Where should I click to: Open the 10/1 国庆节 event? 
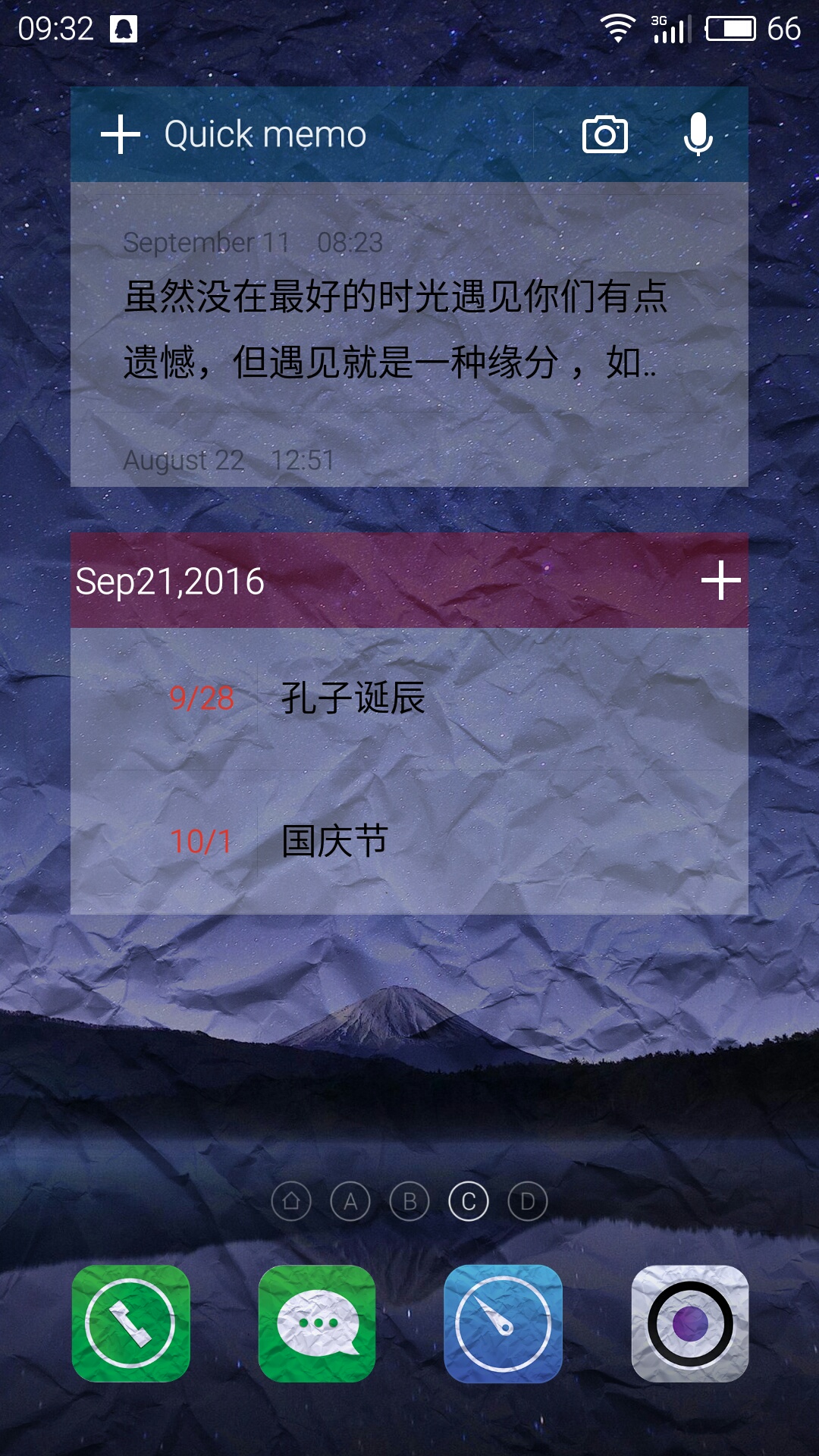tap(409, 843)
